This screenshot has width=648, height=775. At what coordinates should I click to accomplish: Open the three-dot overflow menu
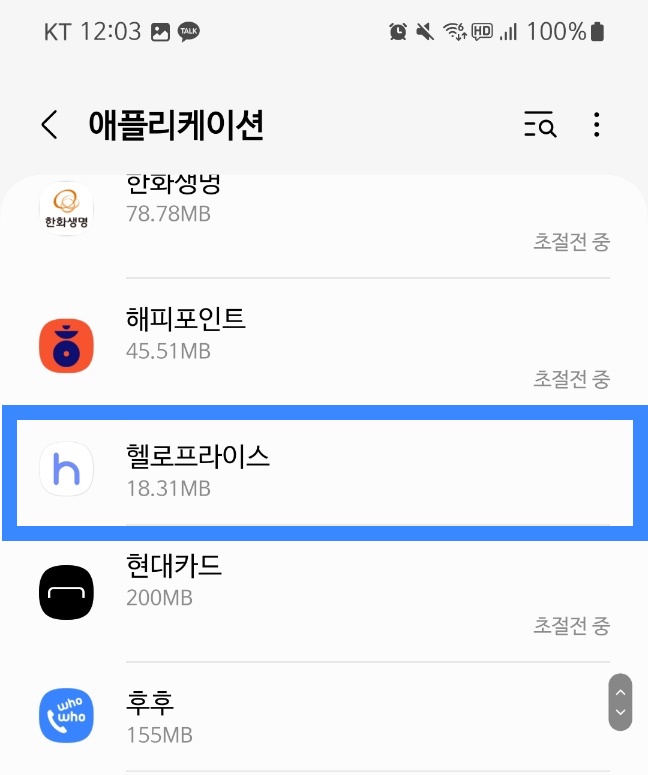[597, 125]
